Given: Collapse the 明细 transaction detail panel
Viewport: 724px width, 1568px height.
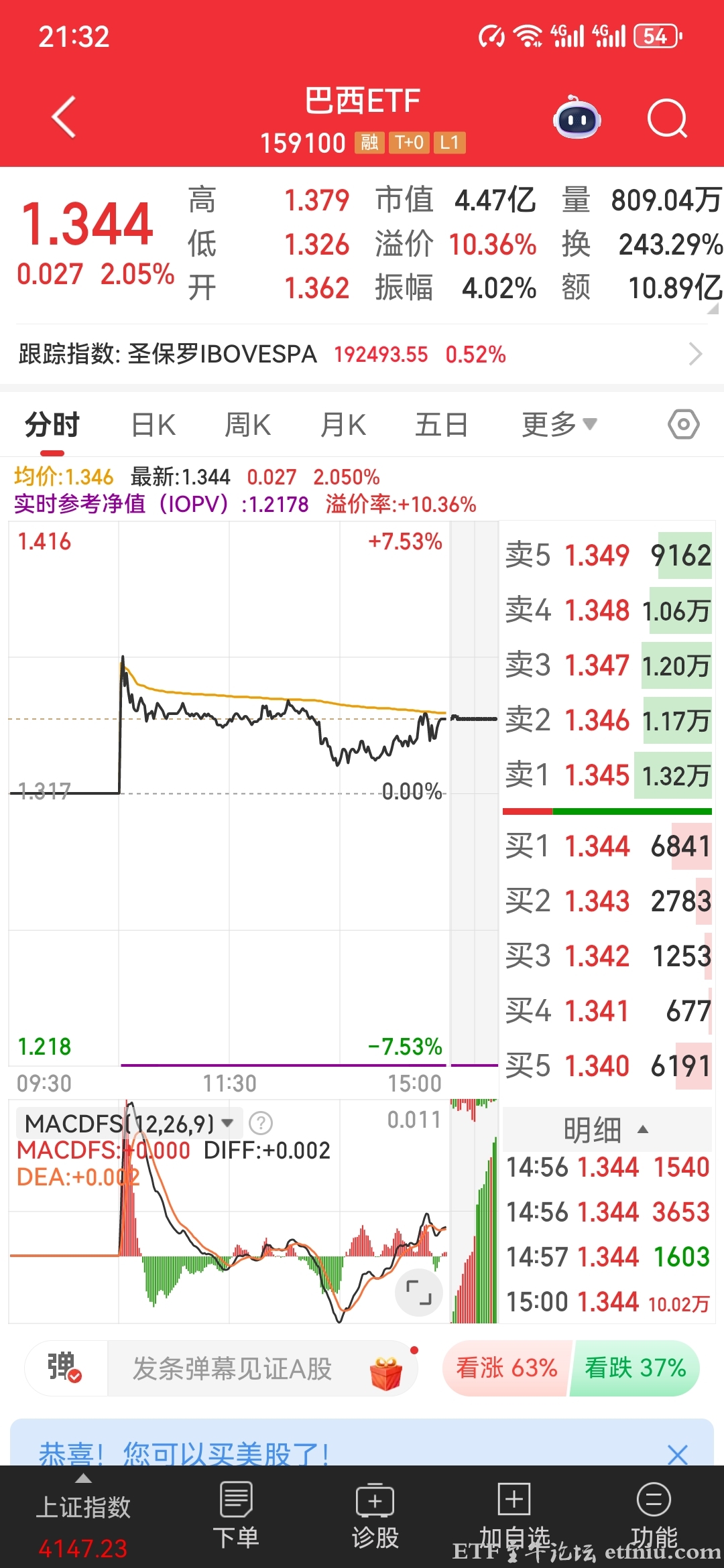Looking at the screenshot, I should coord(605,1129).
